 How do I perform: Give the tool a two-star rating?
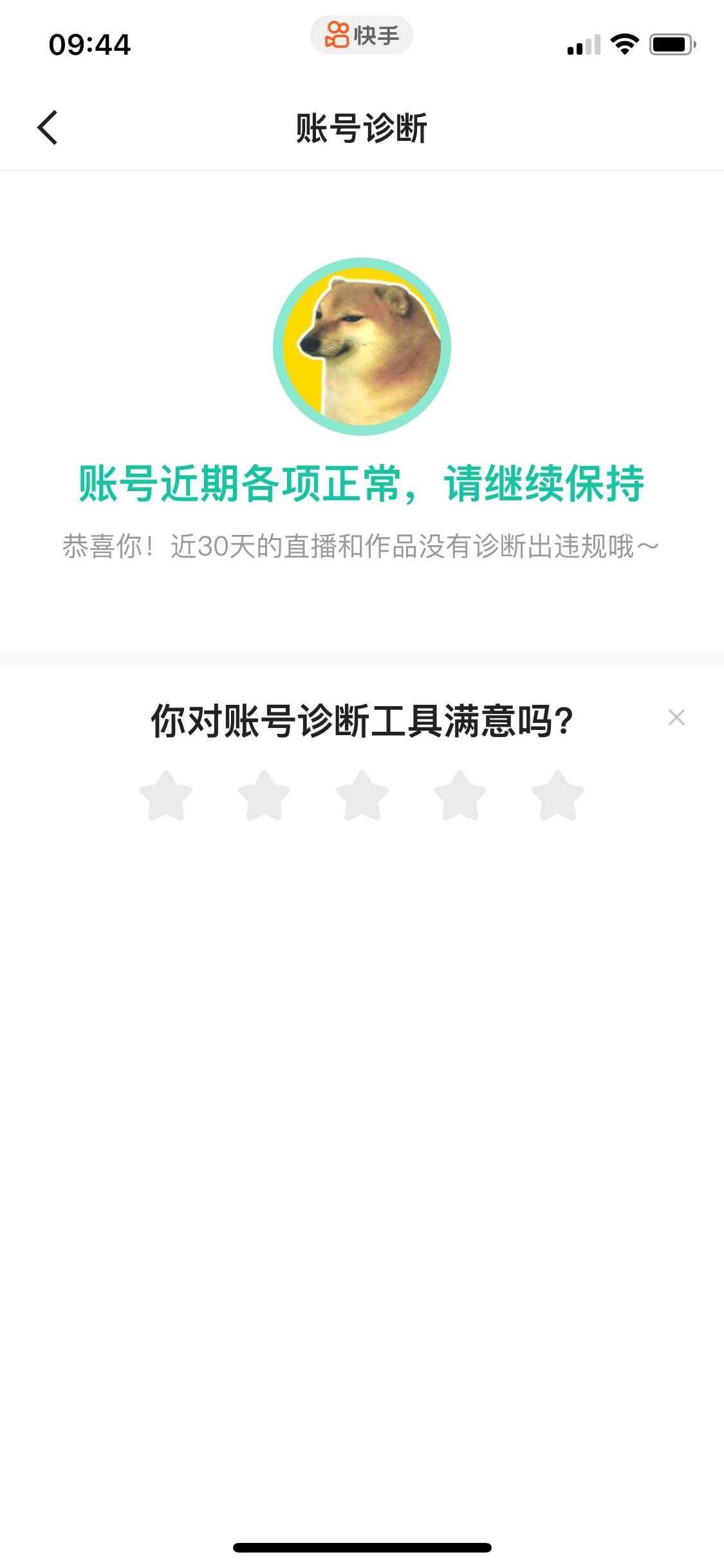(x=264, y=796)
